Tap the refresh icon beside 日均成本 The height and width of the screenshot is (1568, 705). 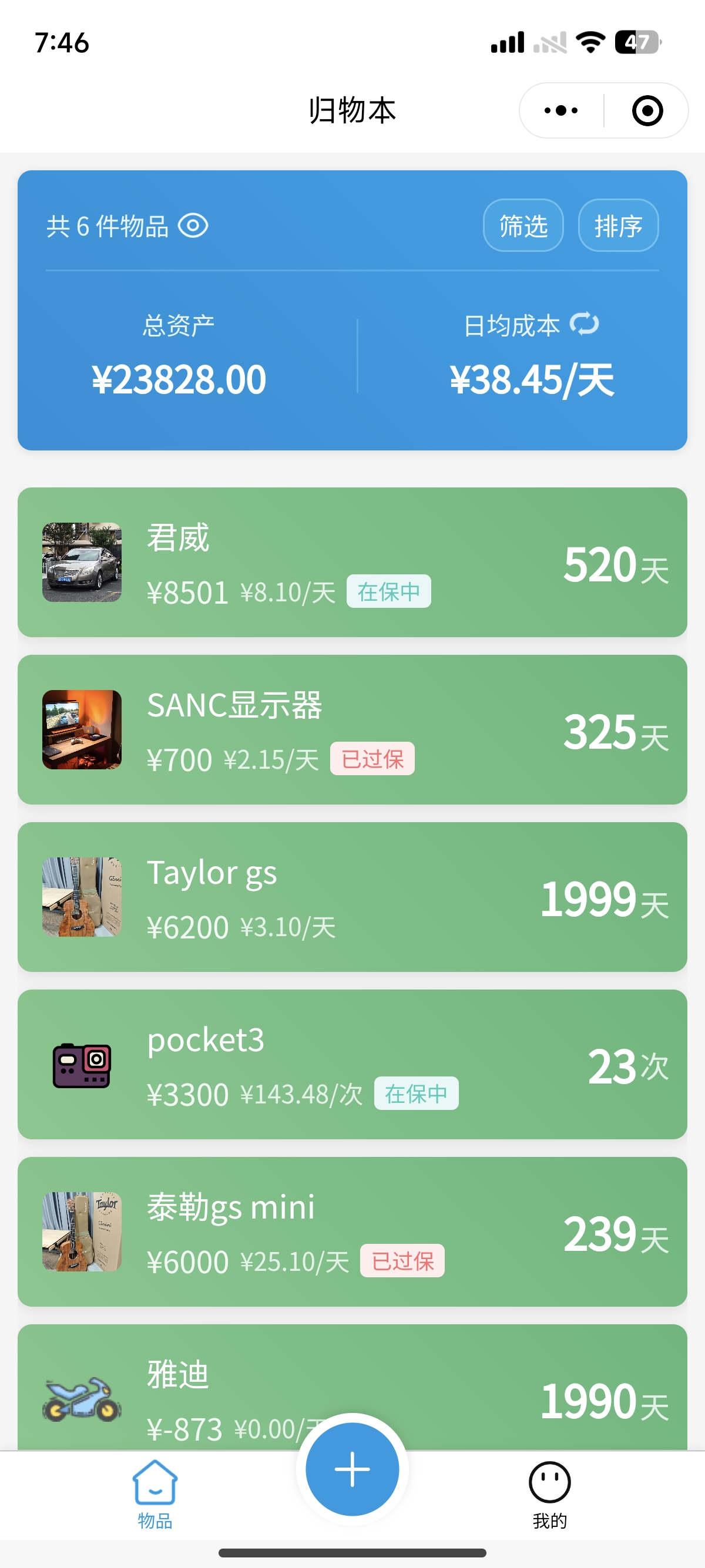[x=583, y=324]
